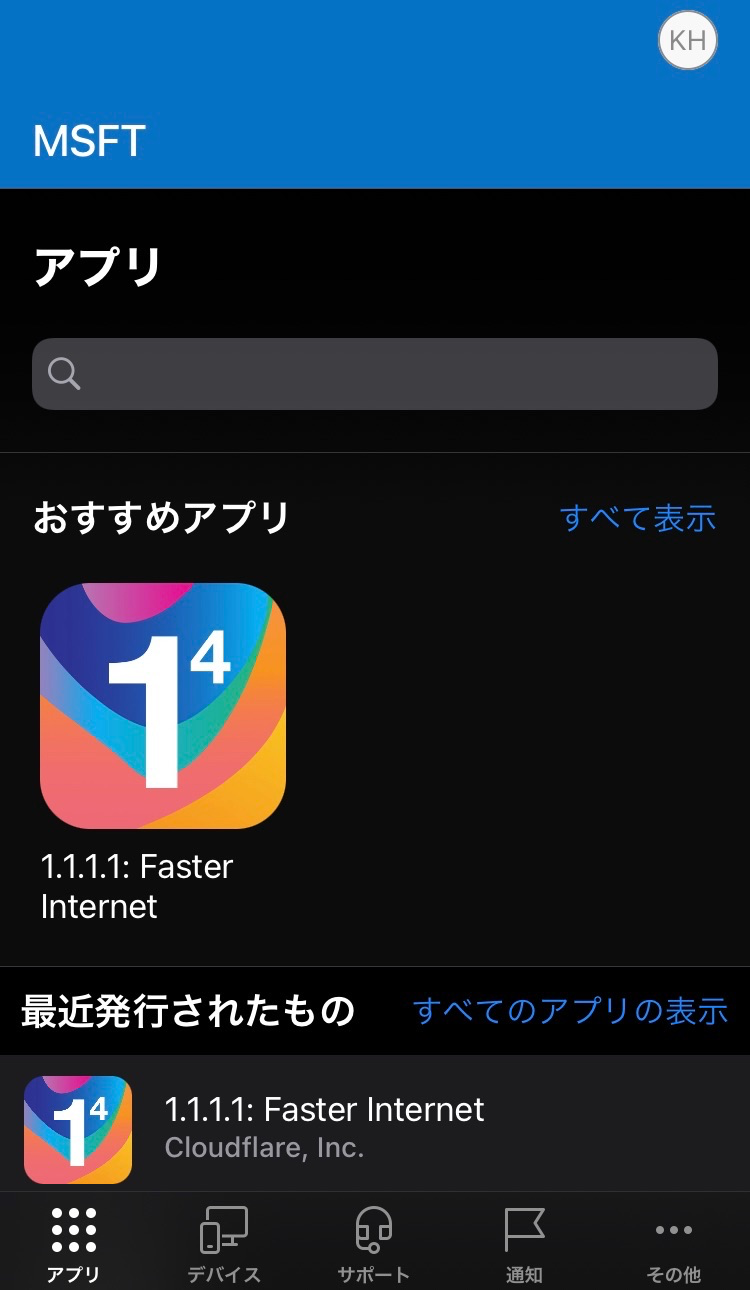
Task: Switch to the デバイス tab
Action: [224, 1244]
